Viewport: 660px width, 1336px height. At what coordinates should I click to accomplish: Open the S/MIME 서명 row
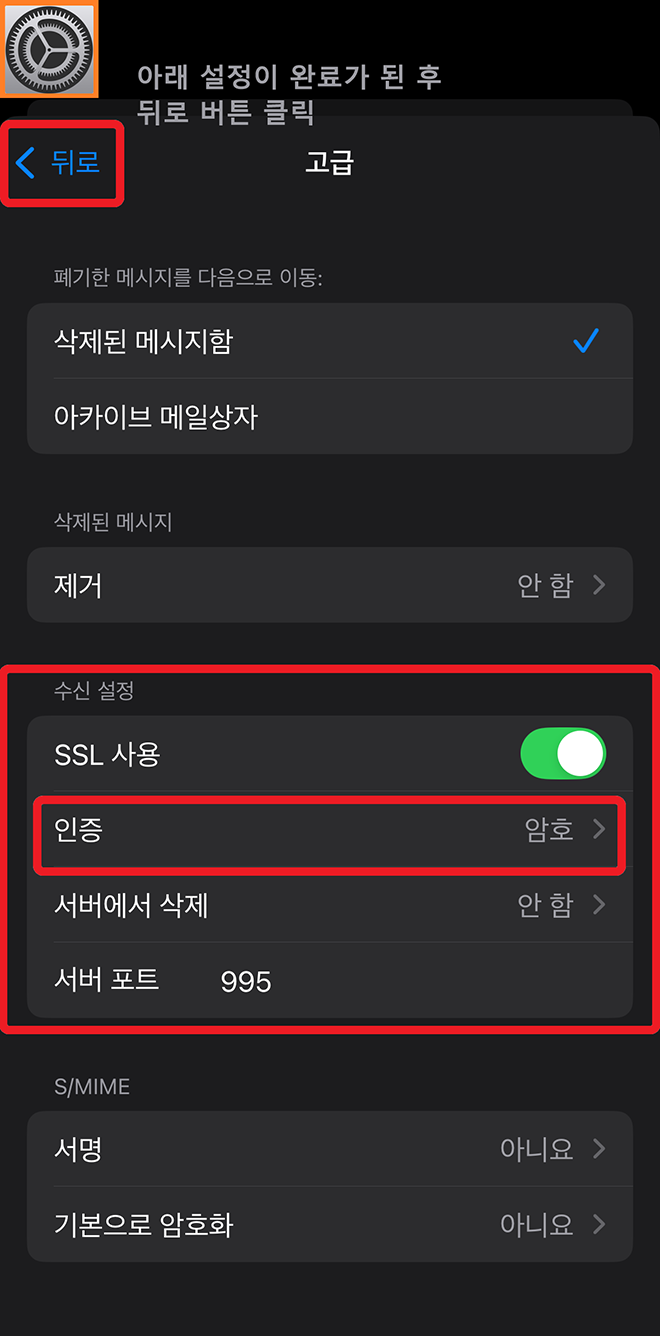coord(329,1149)
